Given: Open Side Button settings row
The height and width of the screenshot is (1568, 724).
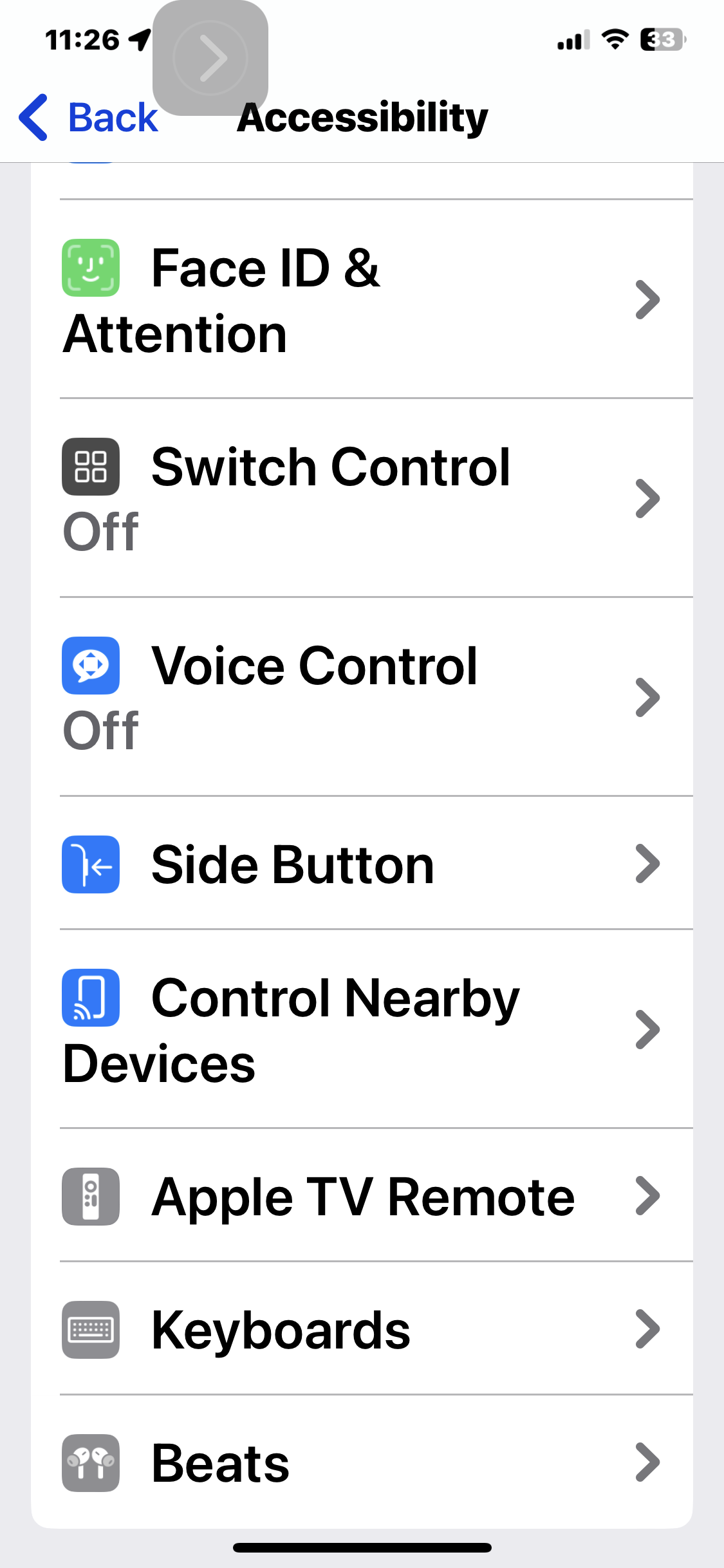Looking at the screenshot, I should (x=360, y=864).
